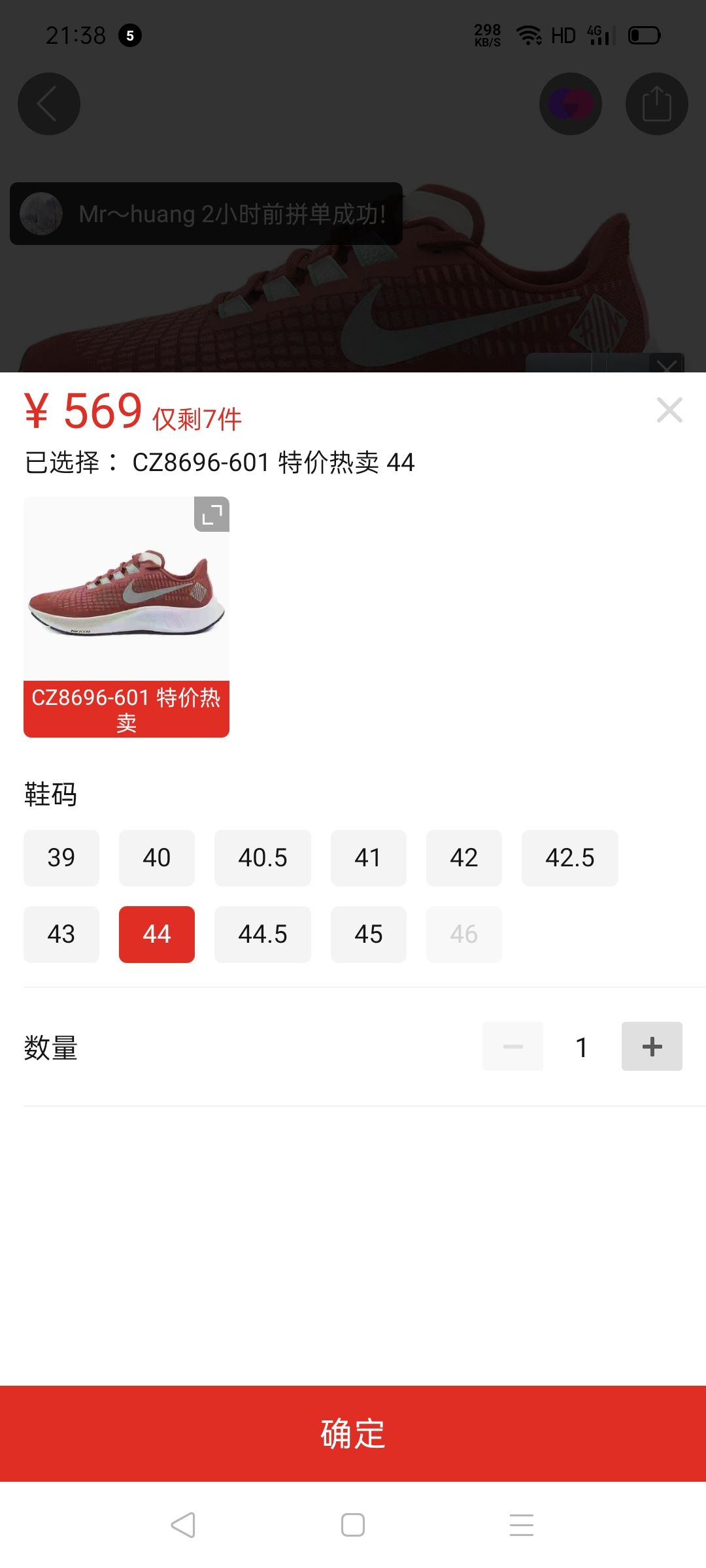Select the CZ8696-601 特价热卖 variant tile
The height and width of the screenshot is (1568, 706).
[x=126, y=709]
